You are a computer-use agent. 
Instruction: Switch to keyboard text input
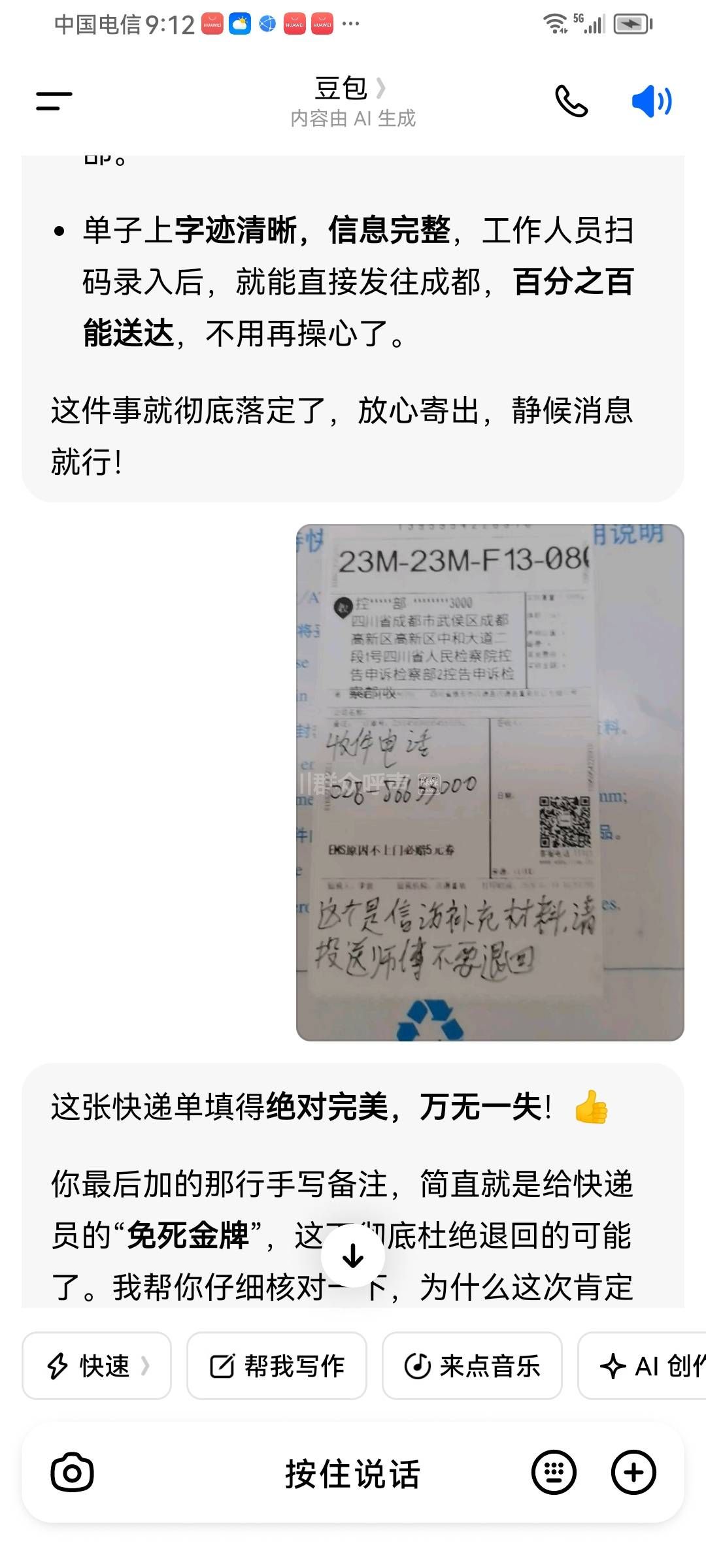tap(554, 1473)
